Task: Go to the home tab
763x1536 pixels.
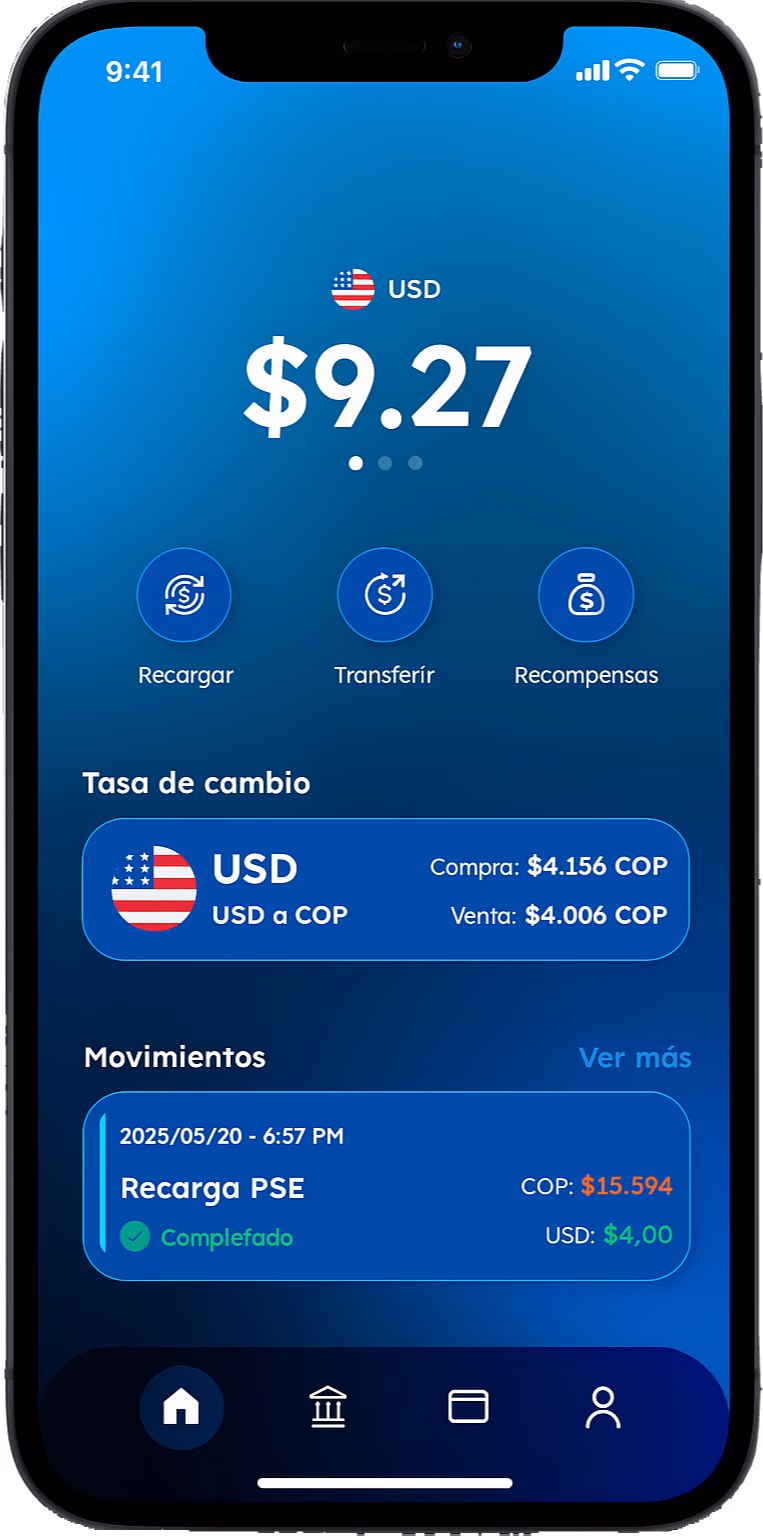Action: click(x=181, y=1407)
